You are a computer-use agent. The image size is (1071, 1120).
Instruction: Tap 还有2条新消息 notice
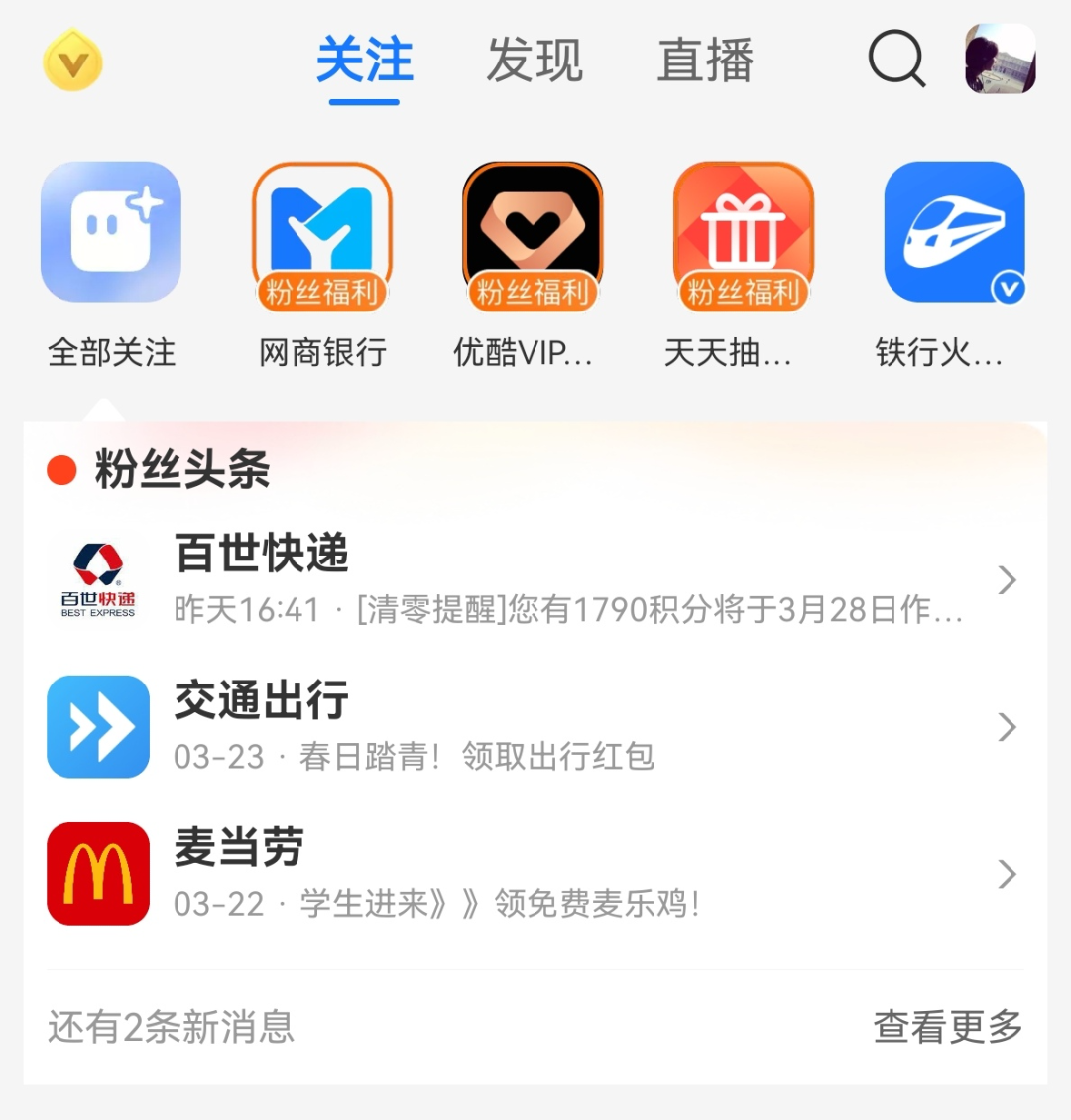pyautogui.click(x=171, y=1030)
